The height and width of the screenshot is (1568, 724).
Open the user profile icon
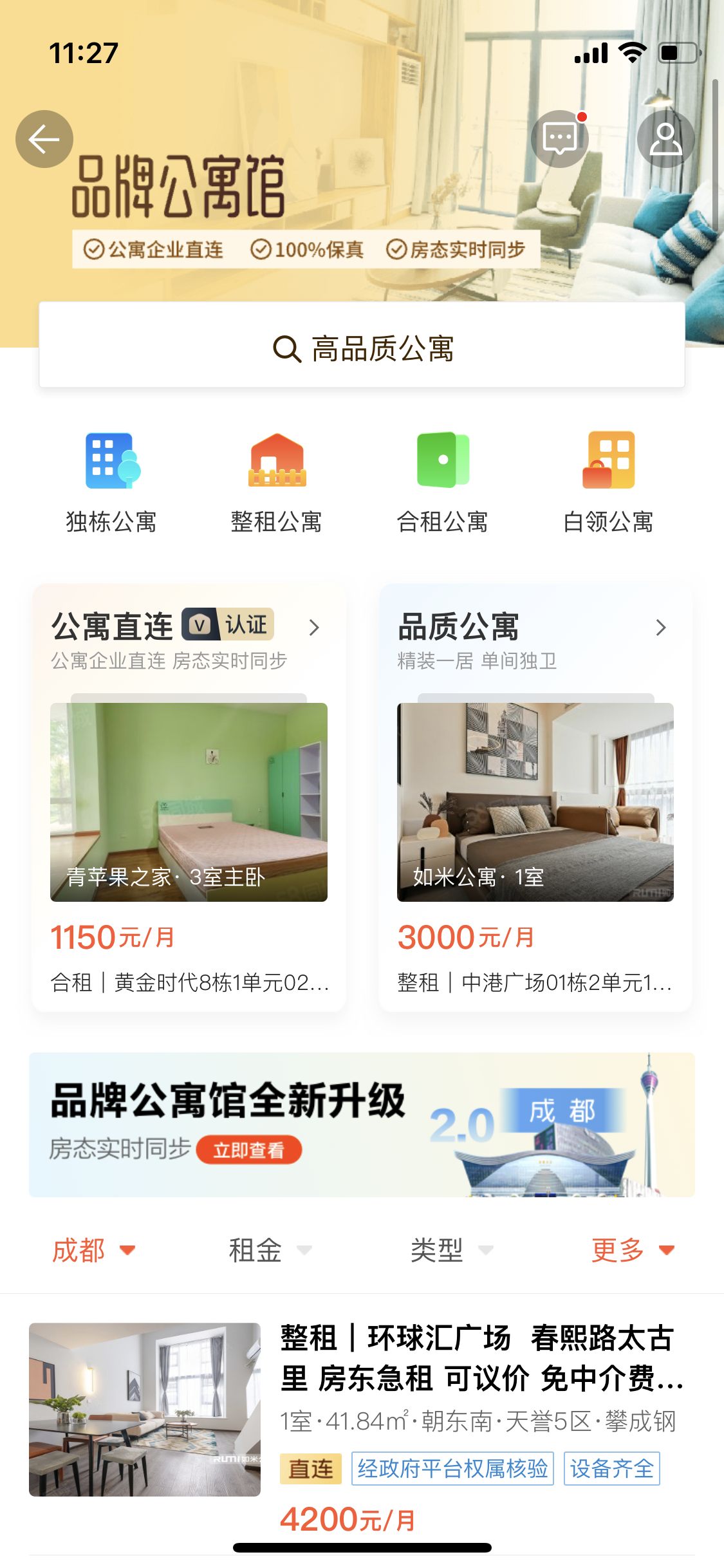click(665, 139)
